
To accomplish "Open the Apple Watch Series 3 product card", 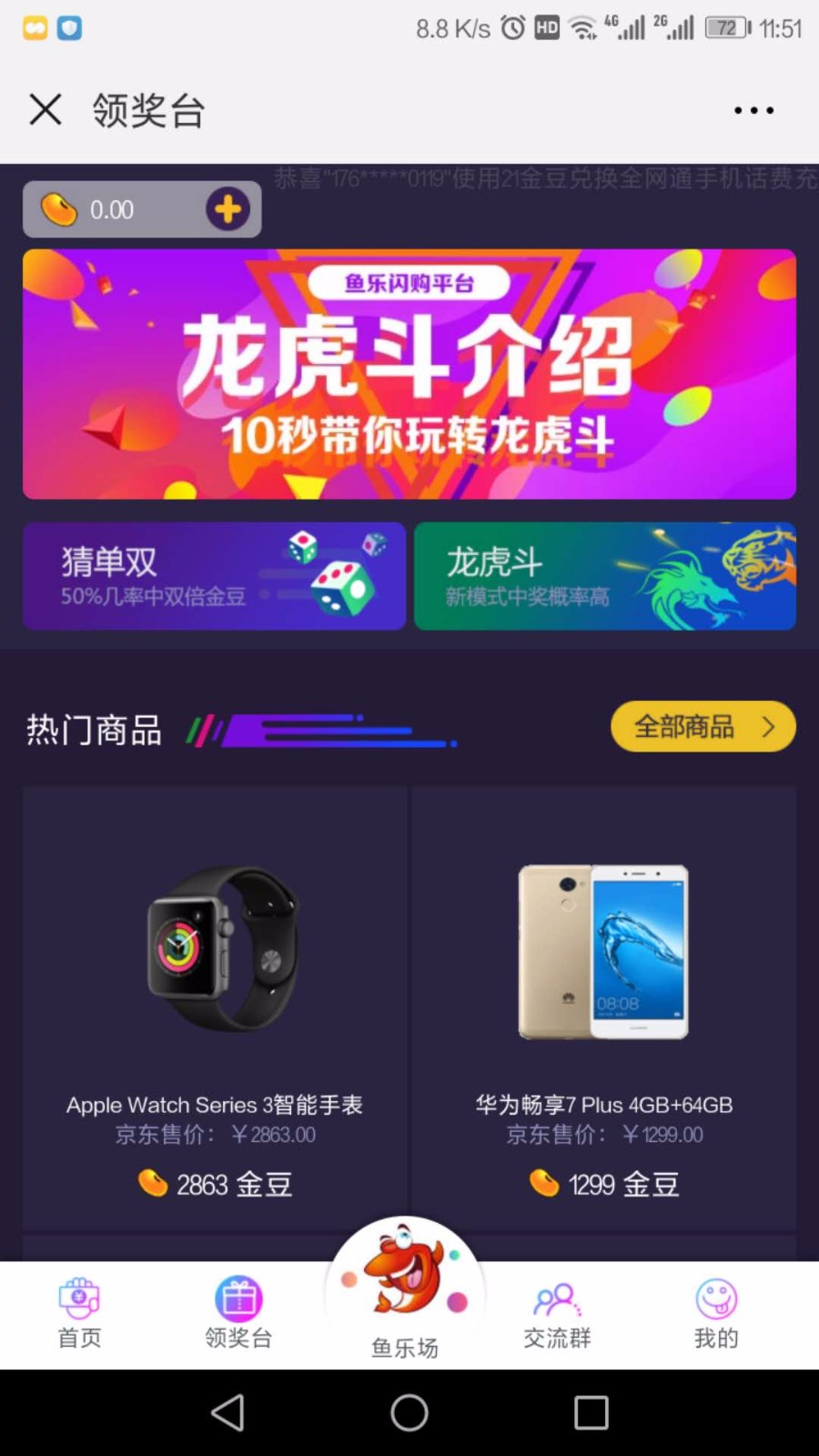I will pyautogui.click(x=215, y=1006).
